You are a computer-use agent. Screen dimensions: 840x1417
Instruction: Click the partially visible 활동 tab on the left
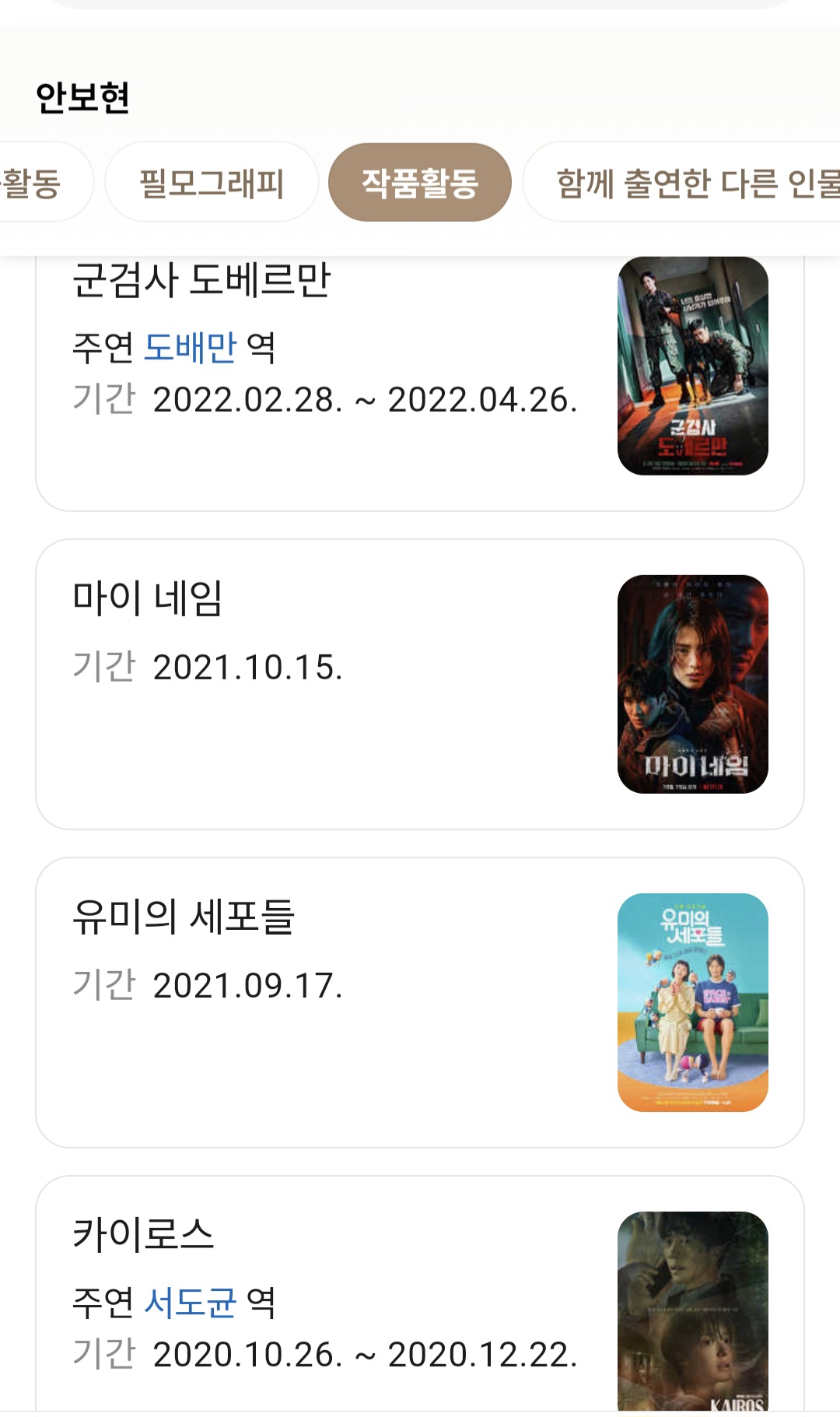(31, 181)
